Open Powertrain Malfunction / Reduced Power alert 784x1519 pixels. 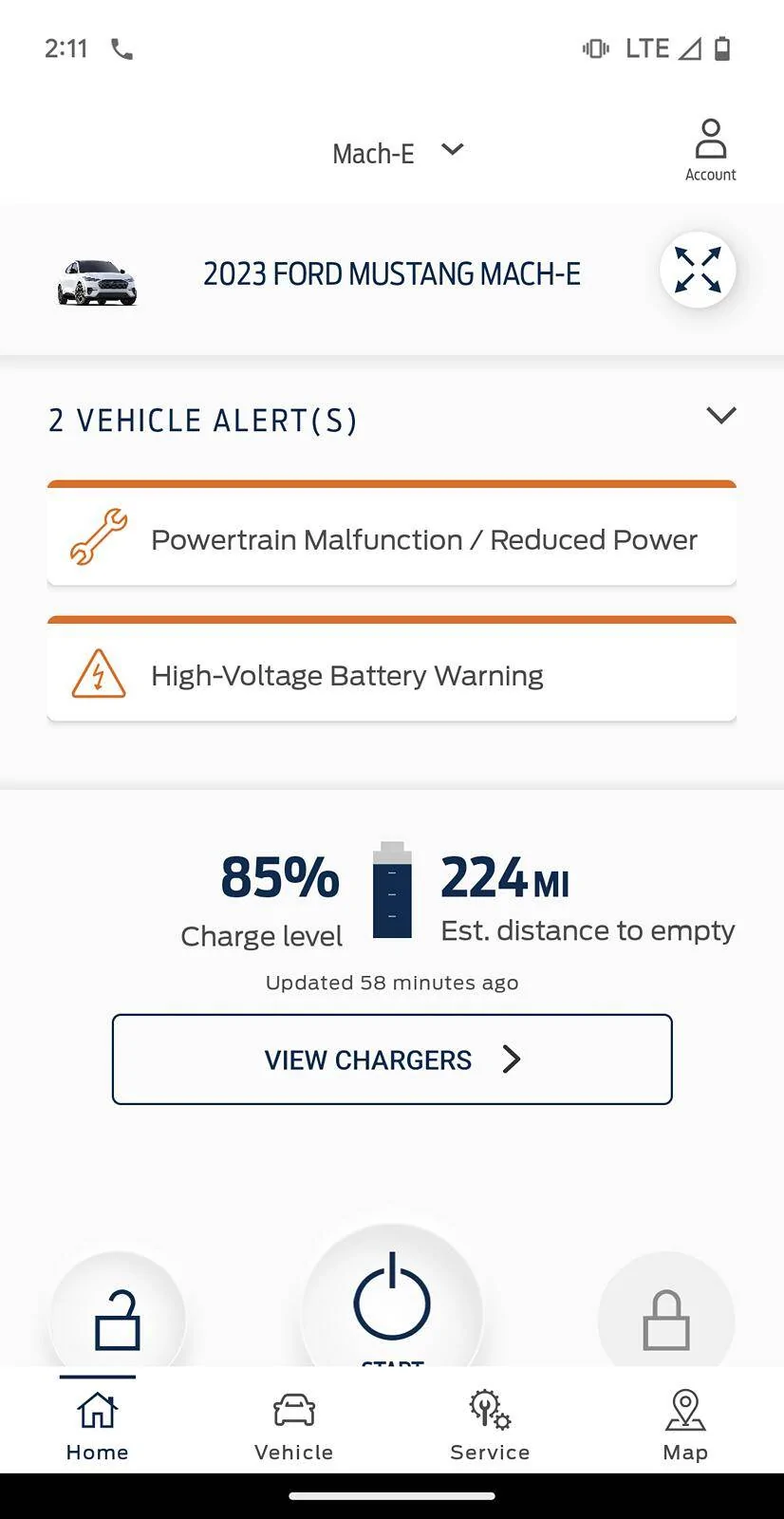click(x=392, y=538)
